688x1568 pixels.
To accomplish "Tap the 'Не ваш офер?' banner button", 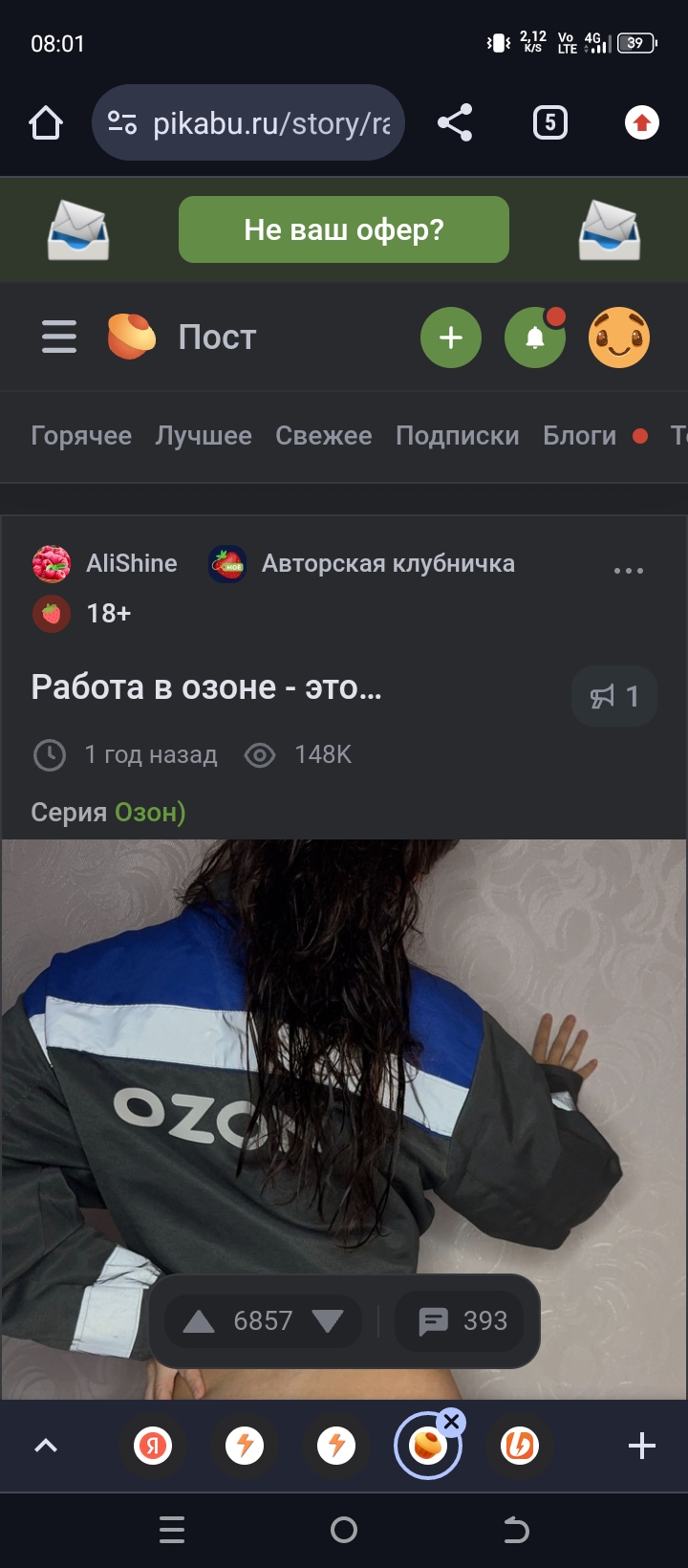I will tap(344, 229).
